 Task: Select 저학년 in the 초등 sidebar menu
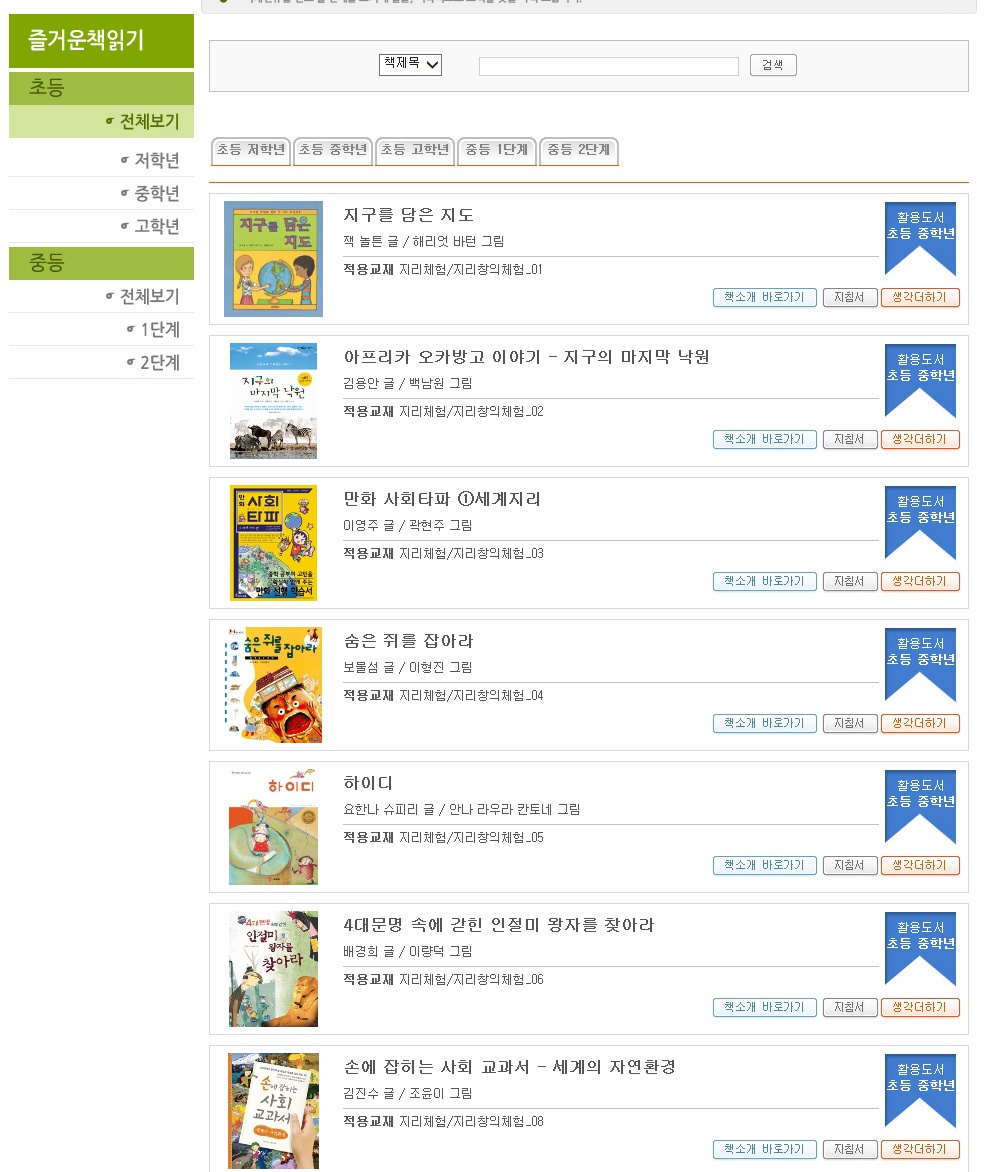pyautogui.click(x=157, y=160)
